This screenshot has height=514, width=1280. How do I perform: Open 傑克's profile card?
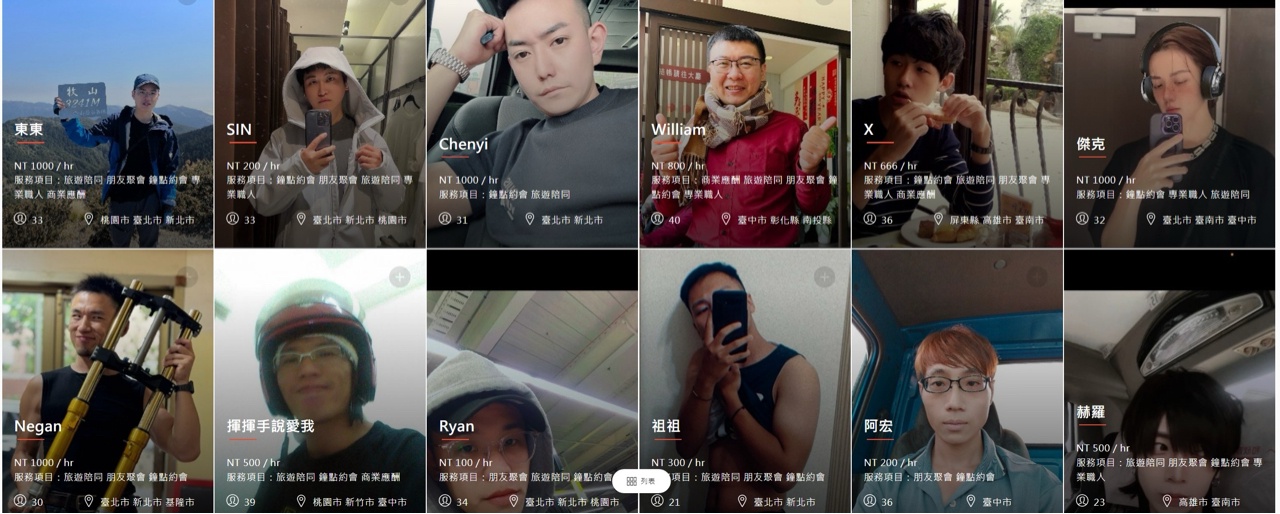click(1169, 123)
